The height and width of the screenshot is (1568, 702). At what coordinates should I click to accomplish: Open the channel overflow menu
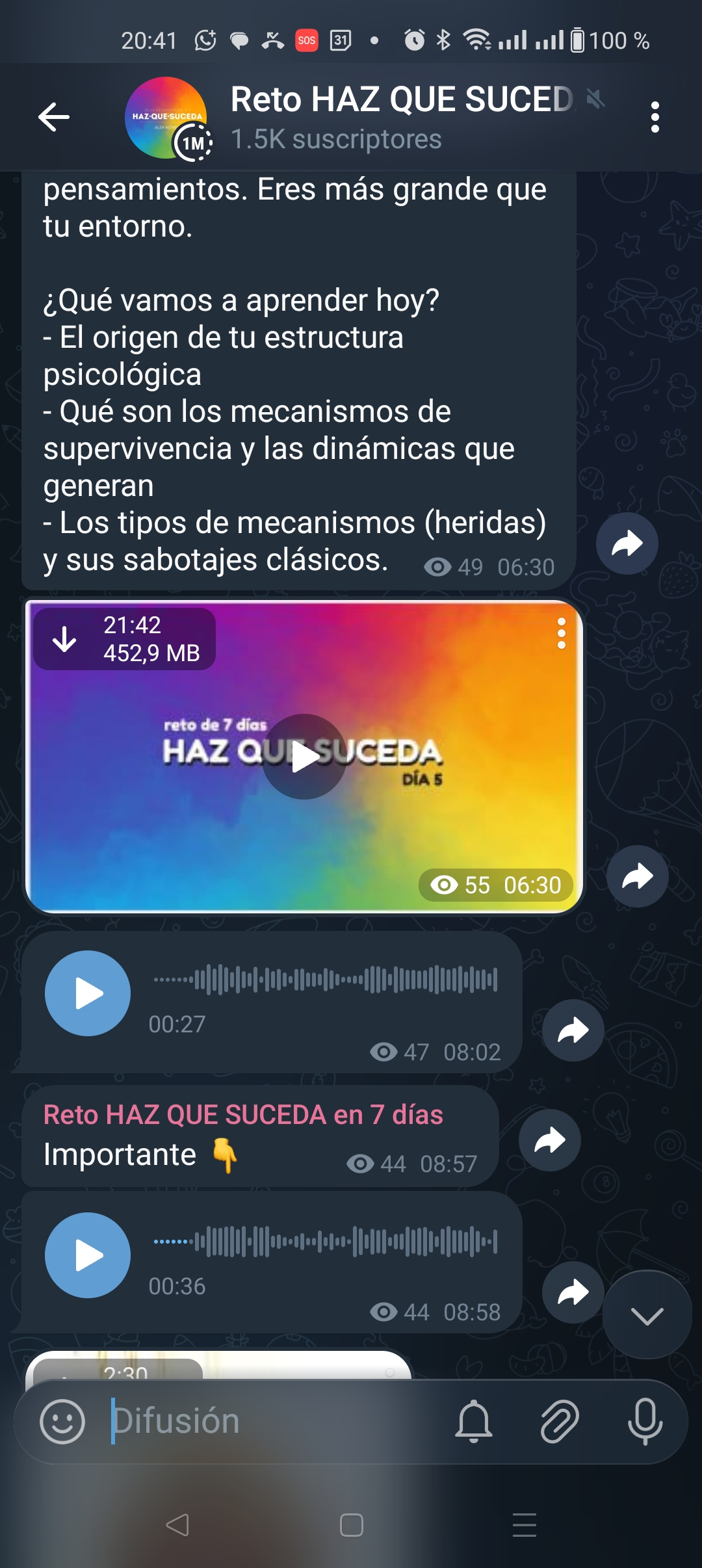pos(655,117)
